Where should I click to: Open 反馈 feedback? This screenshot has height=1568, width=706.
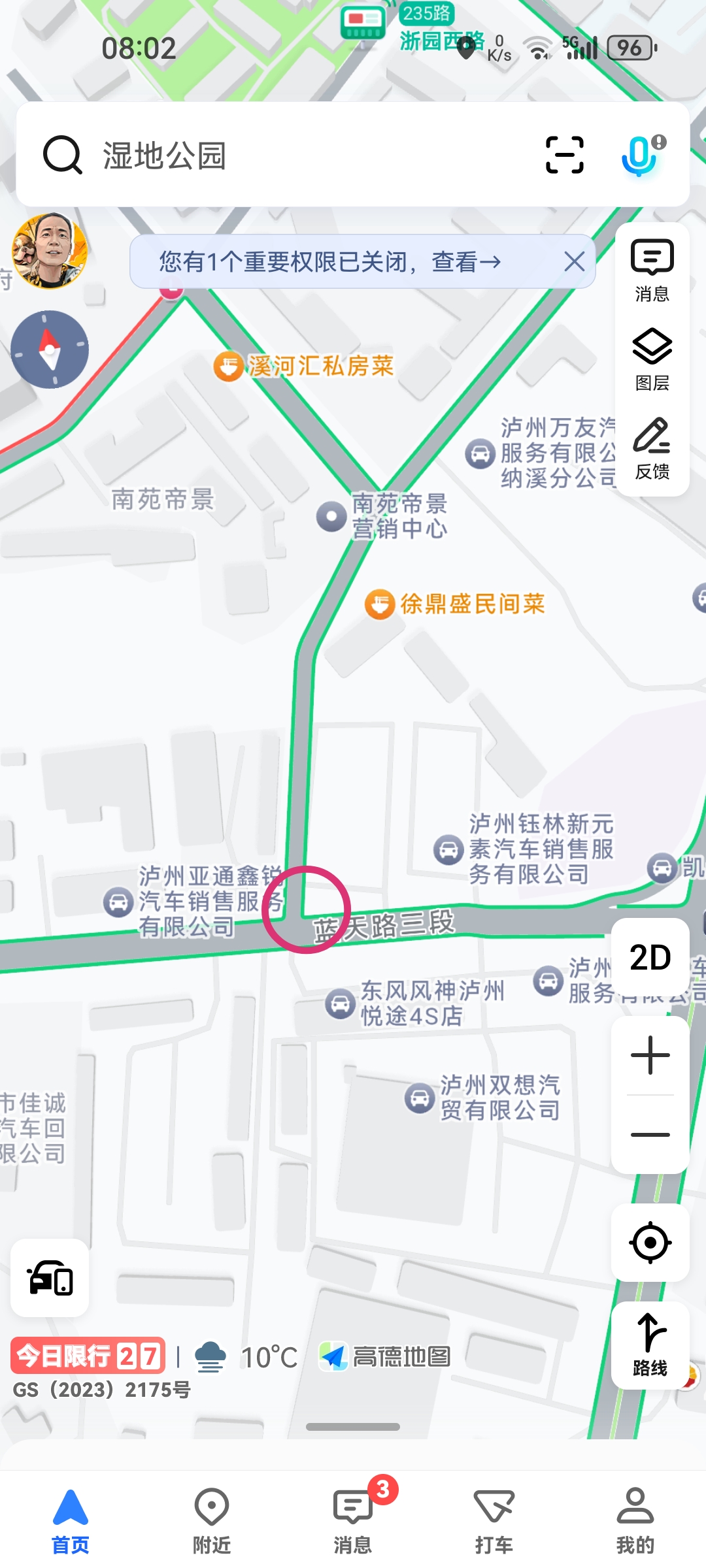click(652, 448)
